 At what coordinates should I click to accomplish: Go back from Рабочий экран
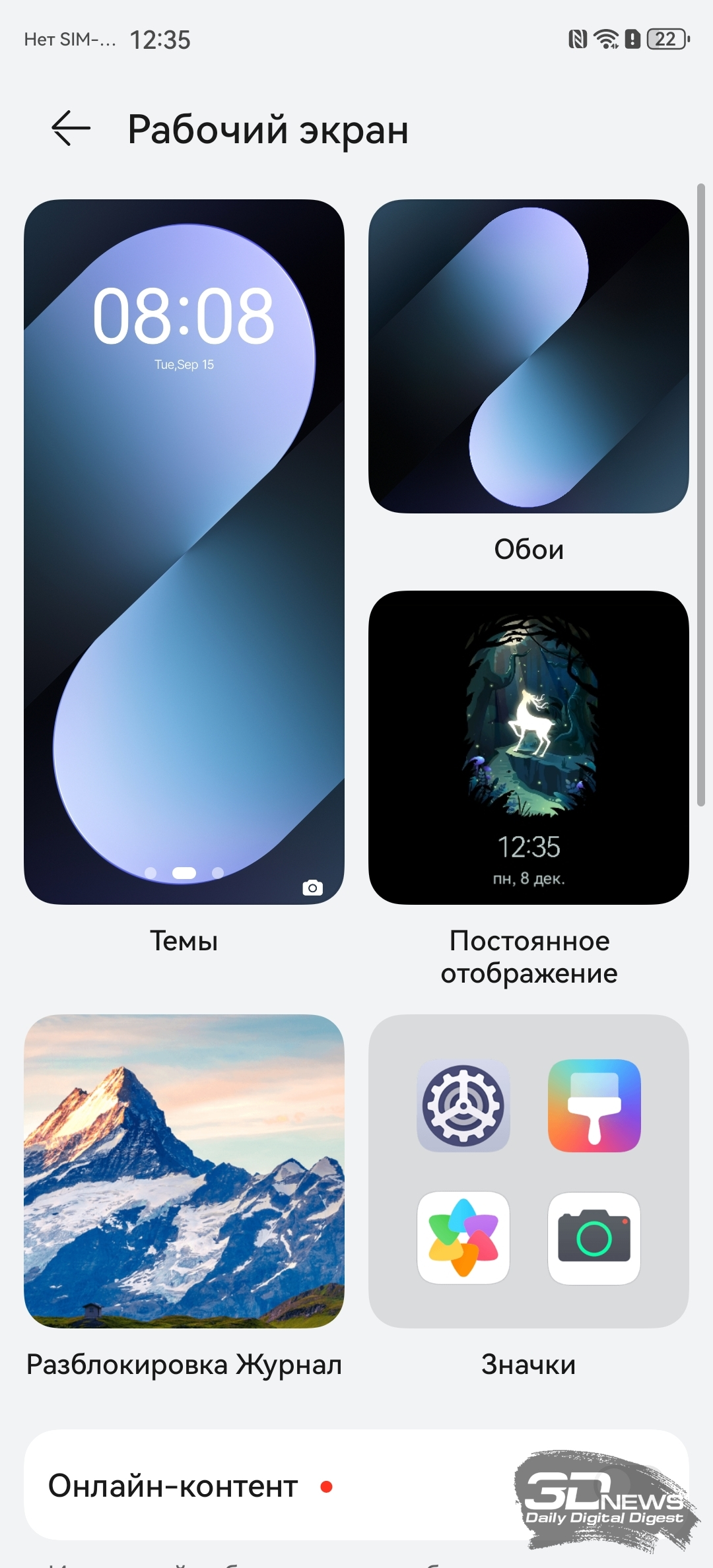(x=71, y=128)
